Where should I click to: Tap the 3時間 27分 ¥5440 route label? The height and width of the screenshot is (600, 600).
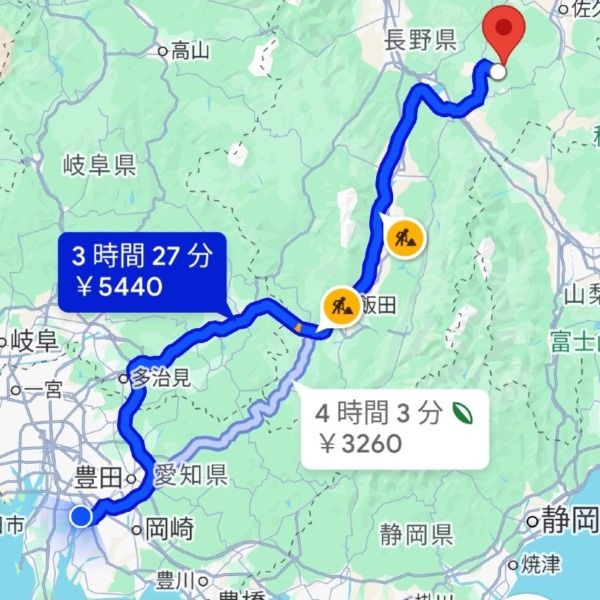point(141,272)
